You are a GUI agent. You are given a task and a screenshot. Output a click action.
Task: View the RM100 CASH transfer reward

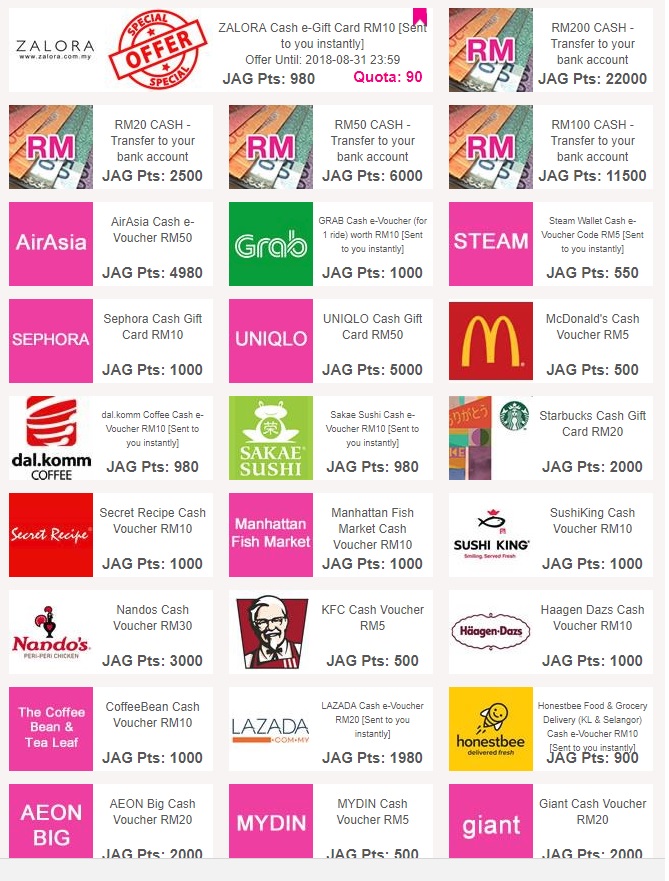592,141
